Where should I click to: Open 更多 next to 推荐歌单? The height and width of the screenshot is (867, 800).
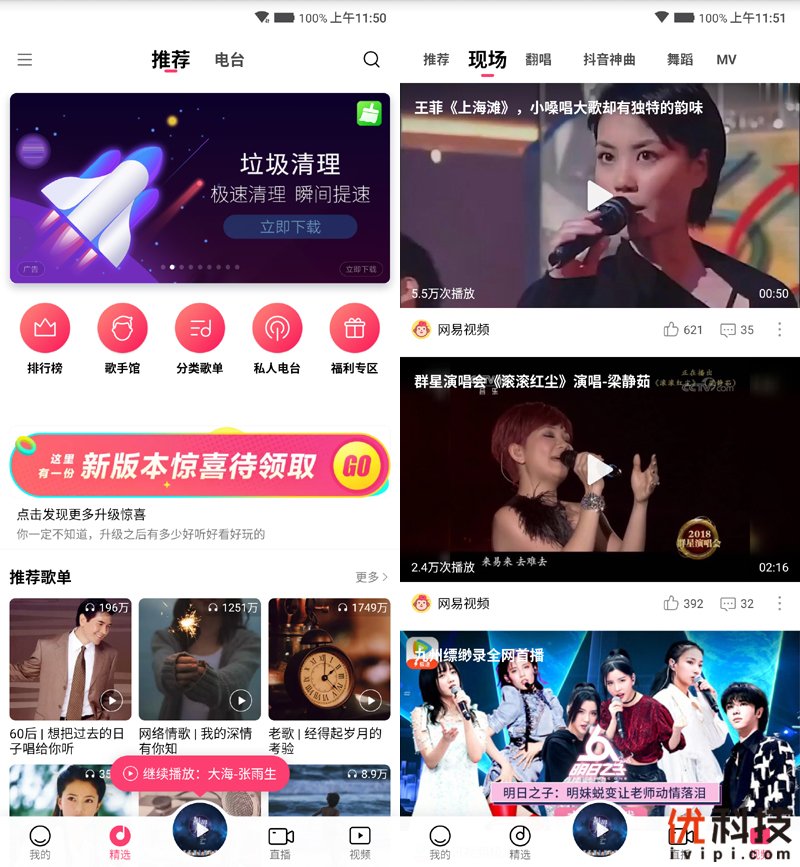[x=371, y=577]
